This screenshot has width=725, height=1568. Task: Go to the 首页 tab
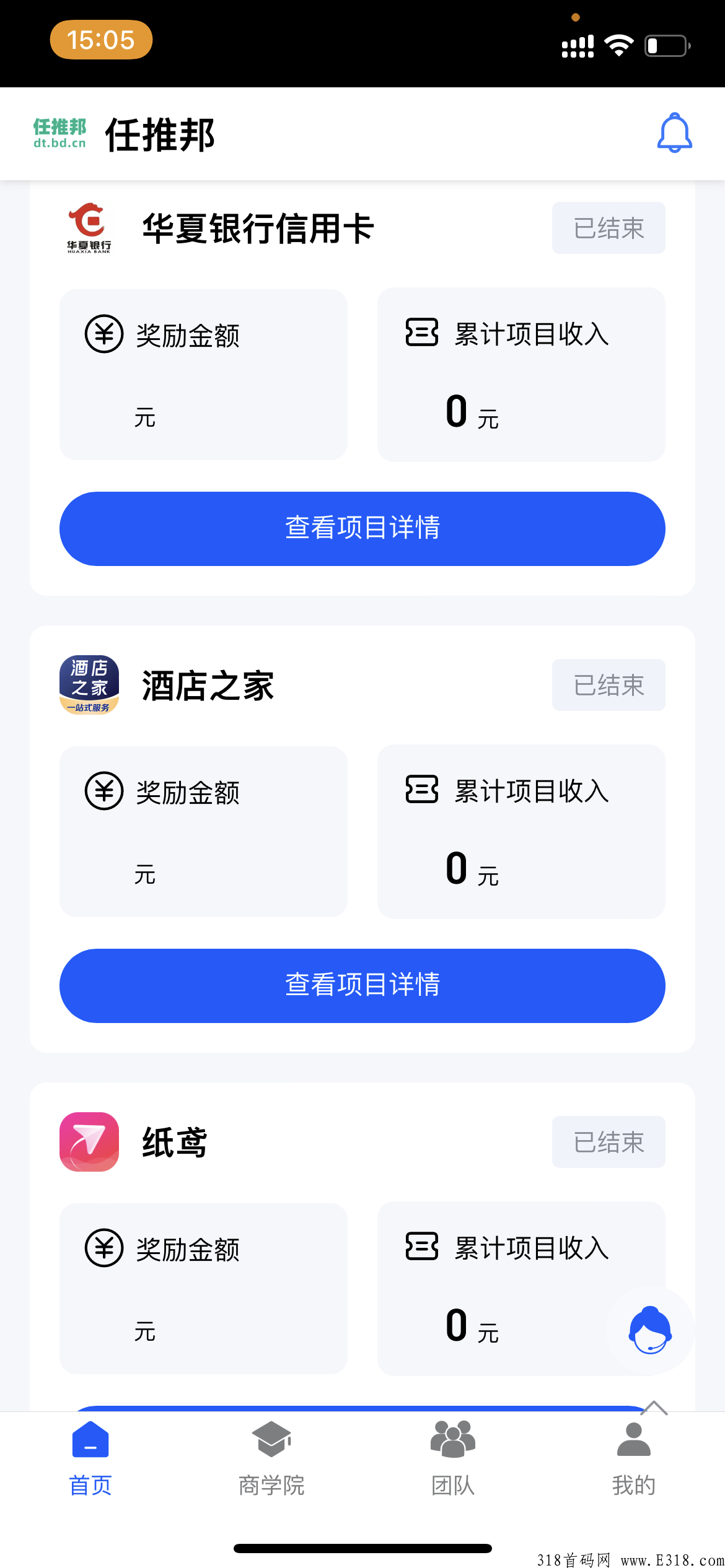click(x=90, y=1459)
